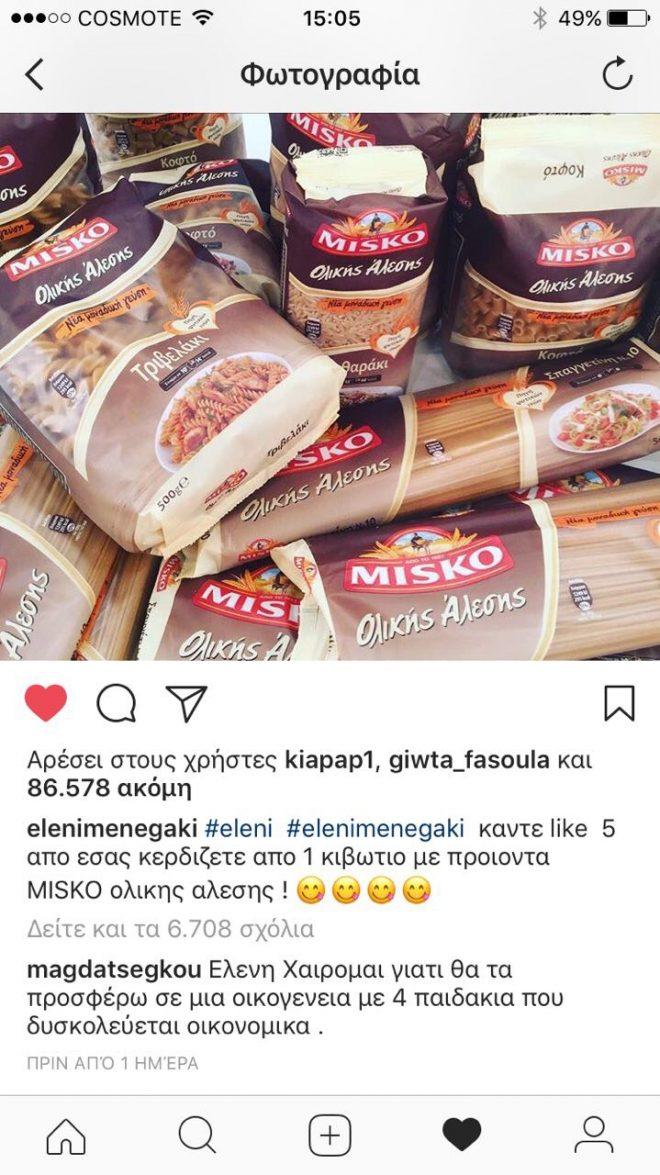Refresh the photo page
This screenshot has height=1175, width=660.
pos(617,75)
